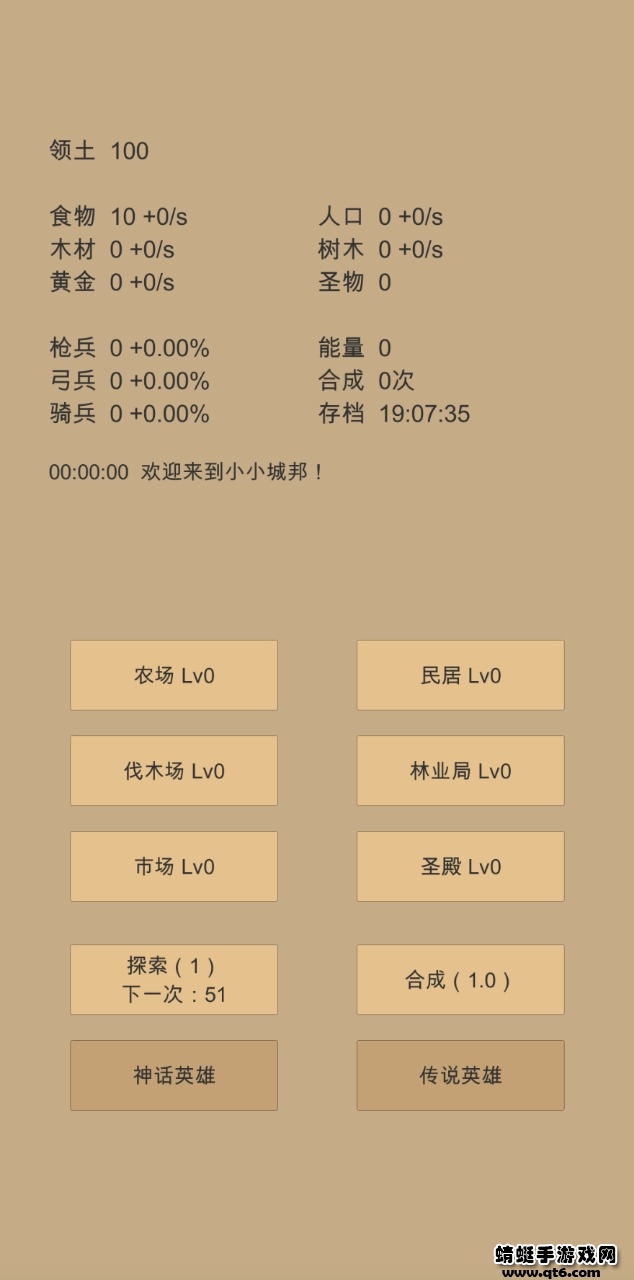
Task: Start 探索 exploration
Action: coord(174,980)
